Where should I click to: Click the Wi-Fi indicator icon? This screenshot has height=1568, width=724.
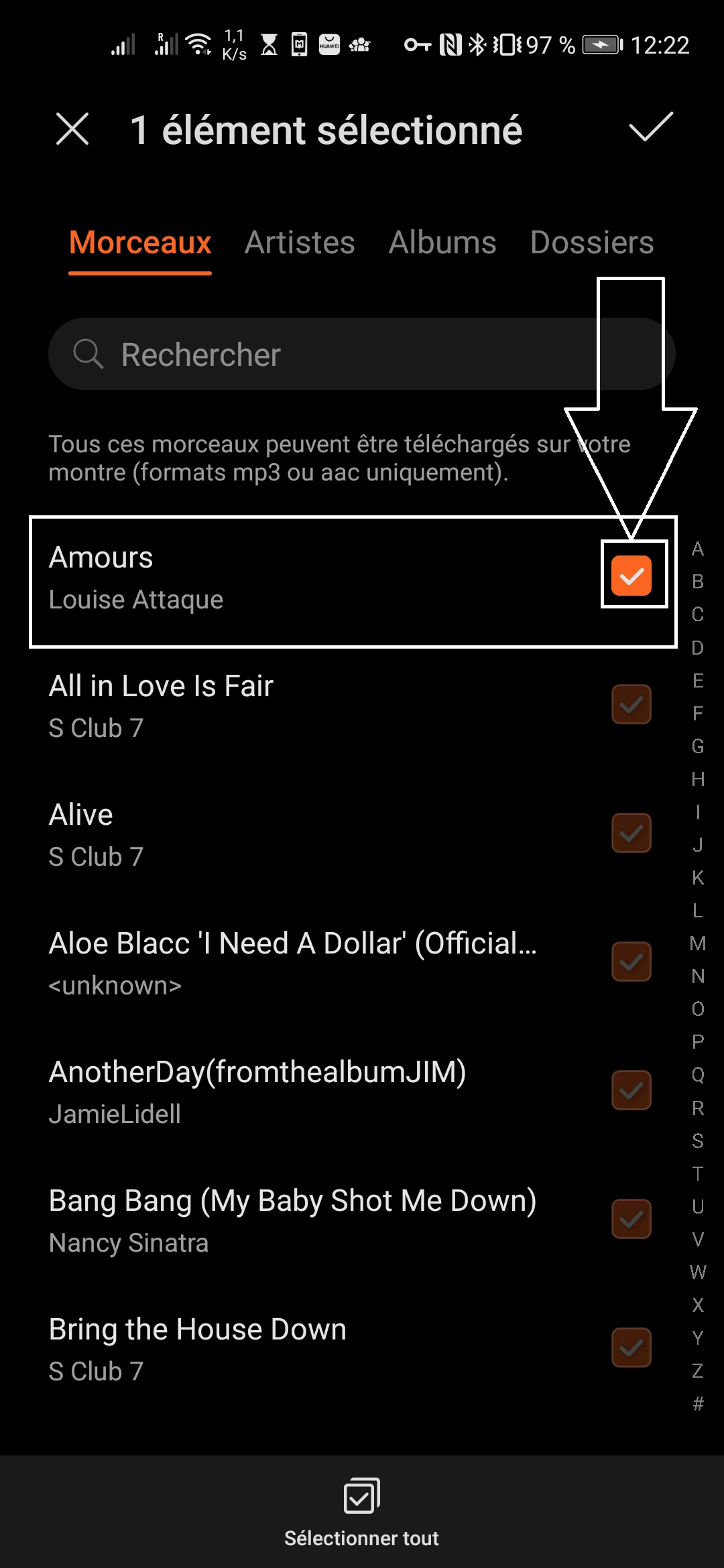click(x=196, y=44)
